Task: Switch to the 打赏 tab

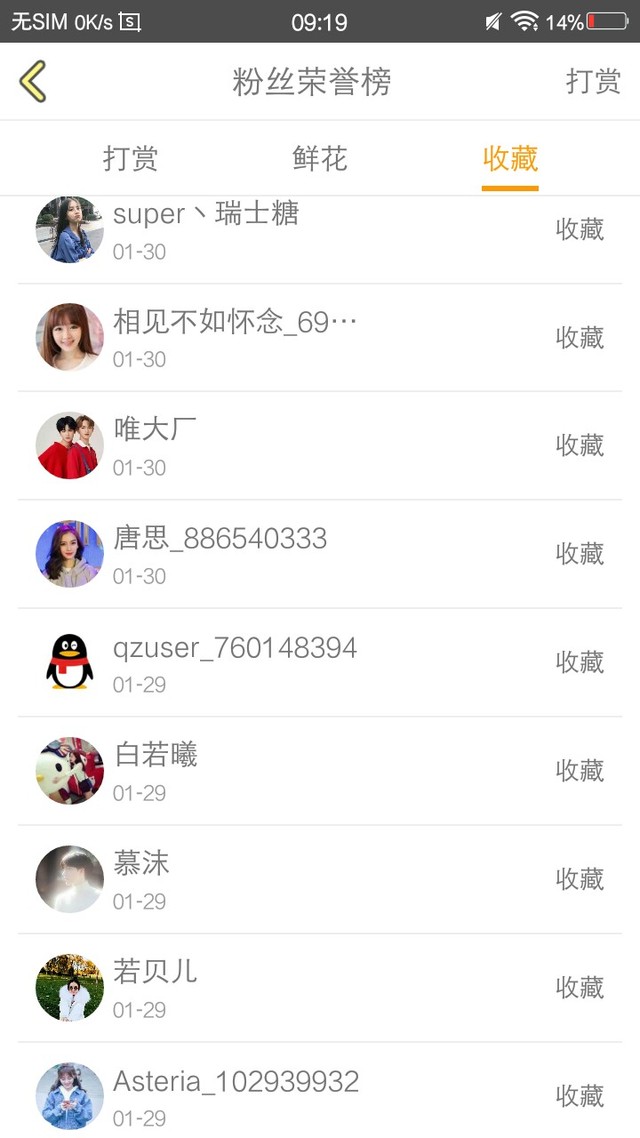Action: (x=130, y=158)
